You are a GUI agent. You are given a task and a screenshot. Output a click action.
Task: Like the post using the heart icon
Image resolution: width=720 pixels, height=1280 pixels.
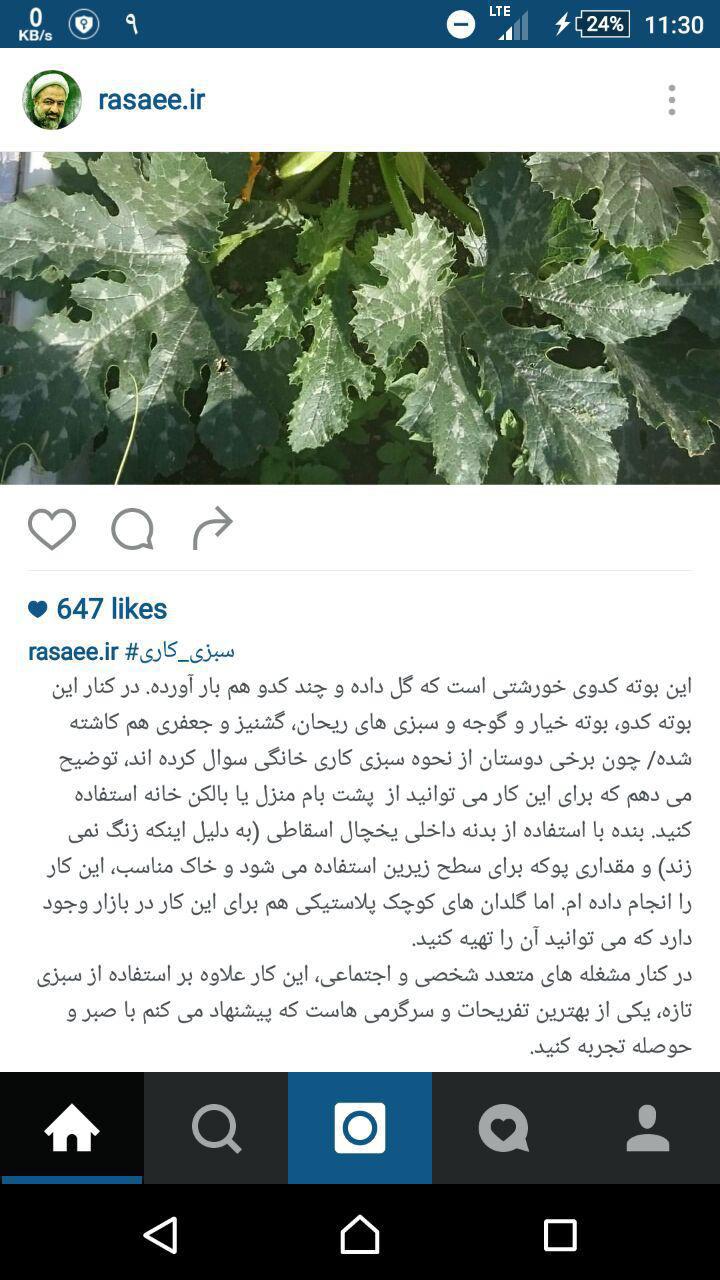[x=52, y=528]
